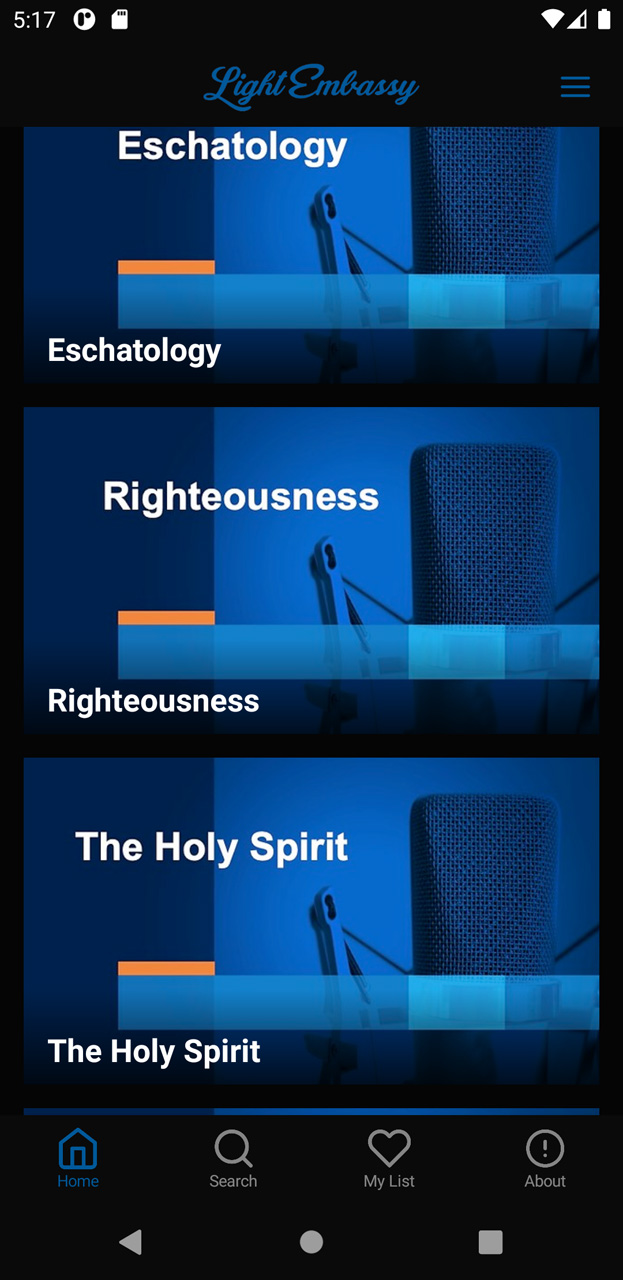Open the Eschatology card

pos(311,255)
